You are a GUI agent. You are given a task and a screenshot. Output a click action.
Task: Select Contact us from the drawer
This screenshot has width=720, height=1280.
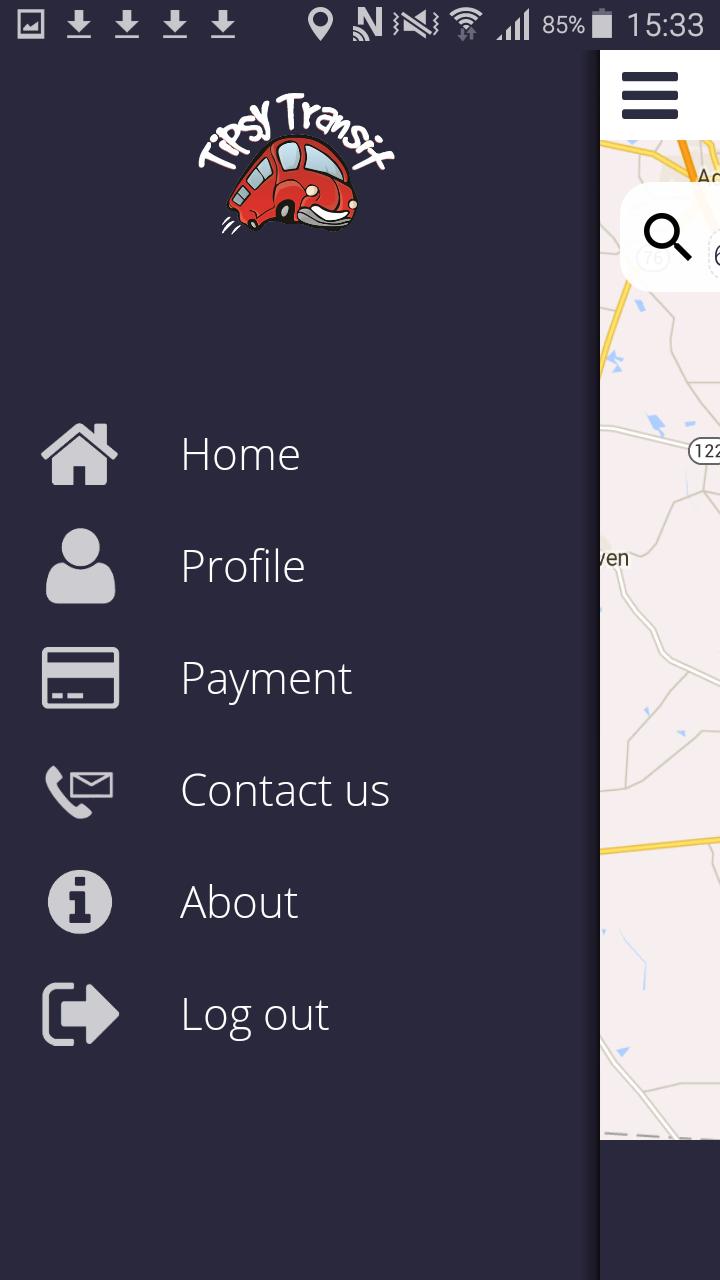pyautogui.click(x=284, y=791)
